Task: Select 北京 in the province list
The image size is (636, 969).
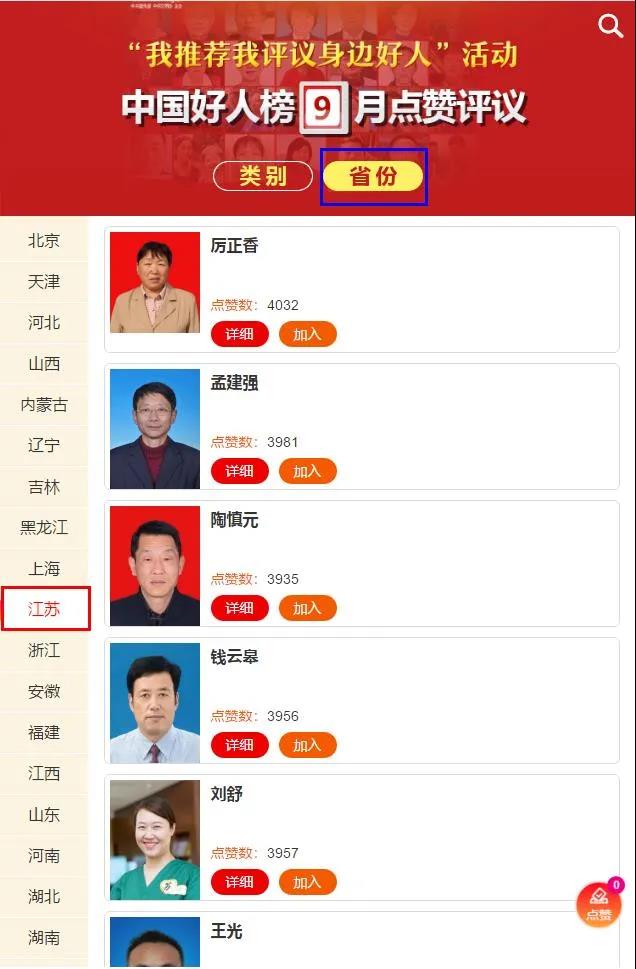Action: pos(44,241)
